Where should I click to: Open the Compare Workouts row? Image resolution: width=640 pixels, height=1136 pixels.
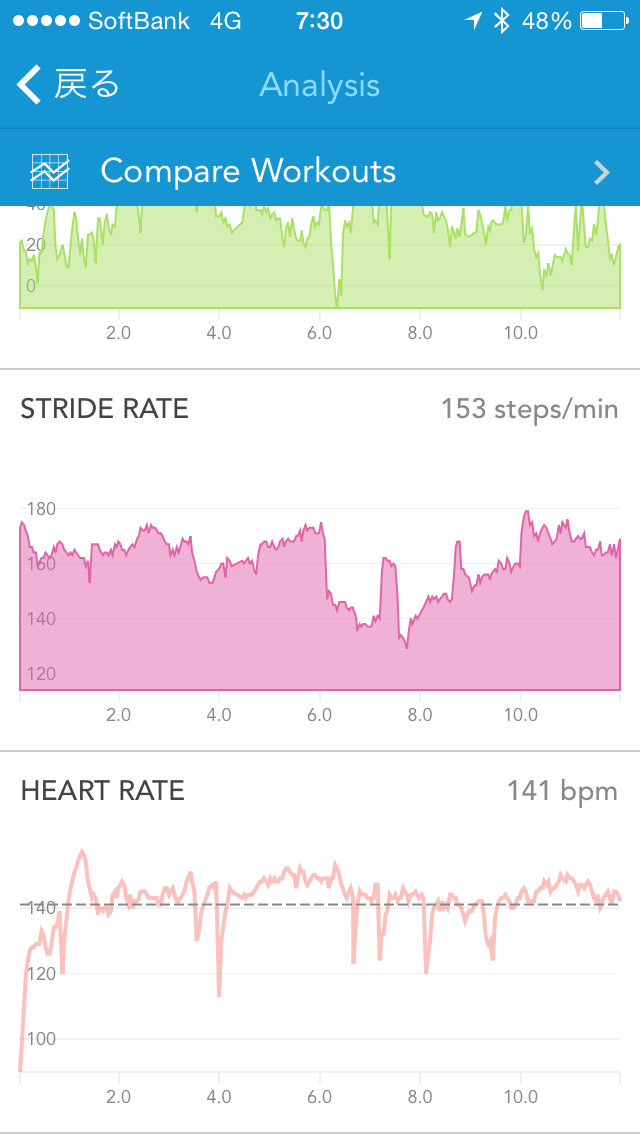(x=320, y=171)
